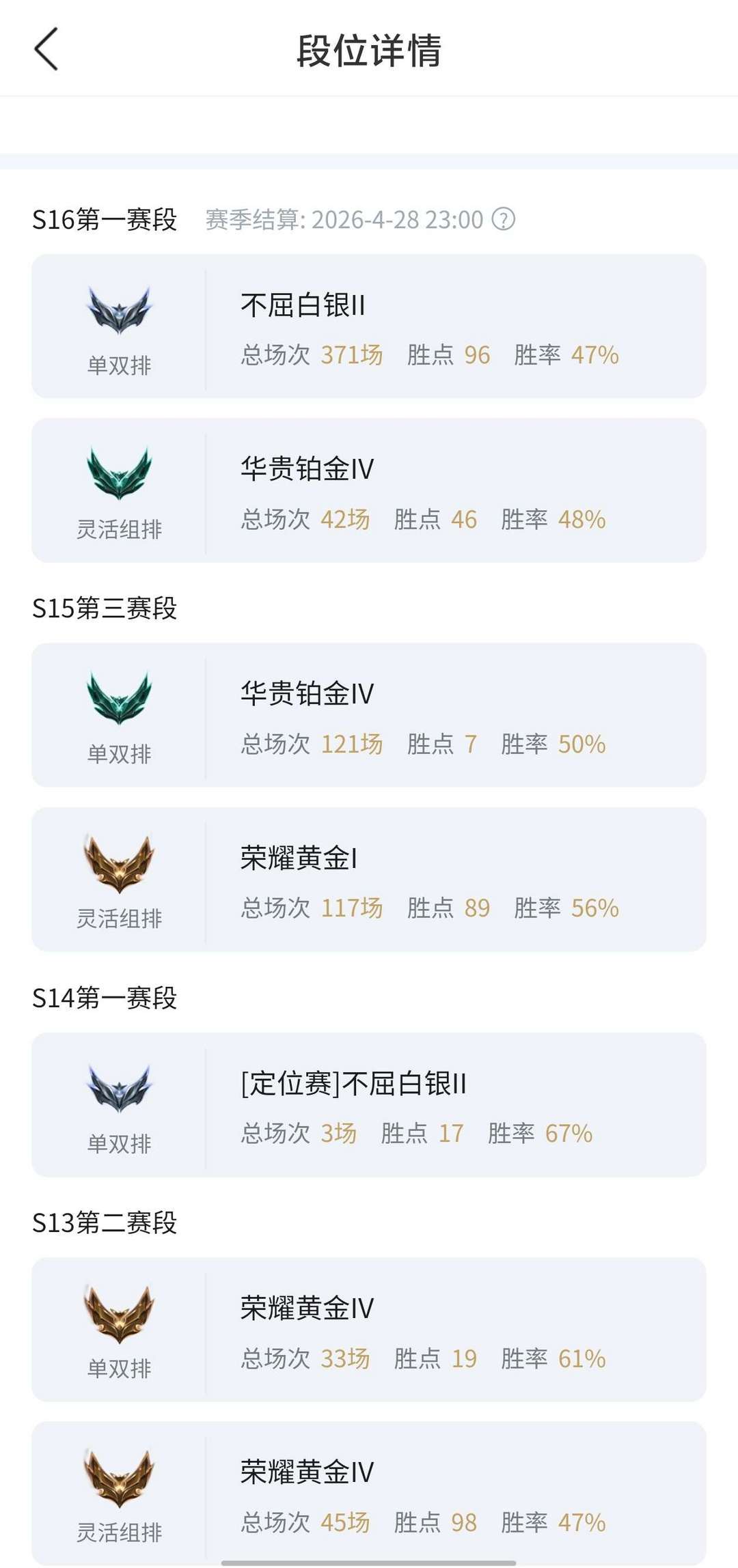Screen dimensions: 738x1568
Task: Open the help icon beside 赛季结算 date
Action: tap(504, 220)
